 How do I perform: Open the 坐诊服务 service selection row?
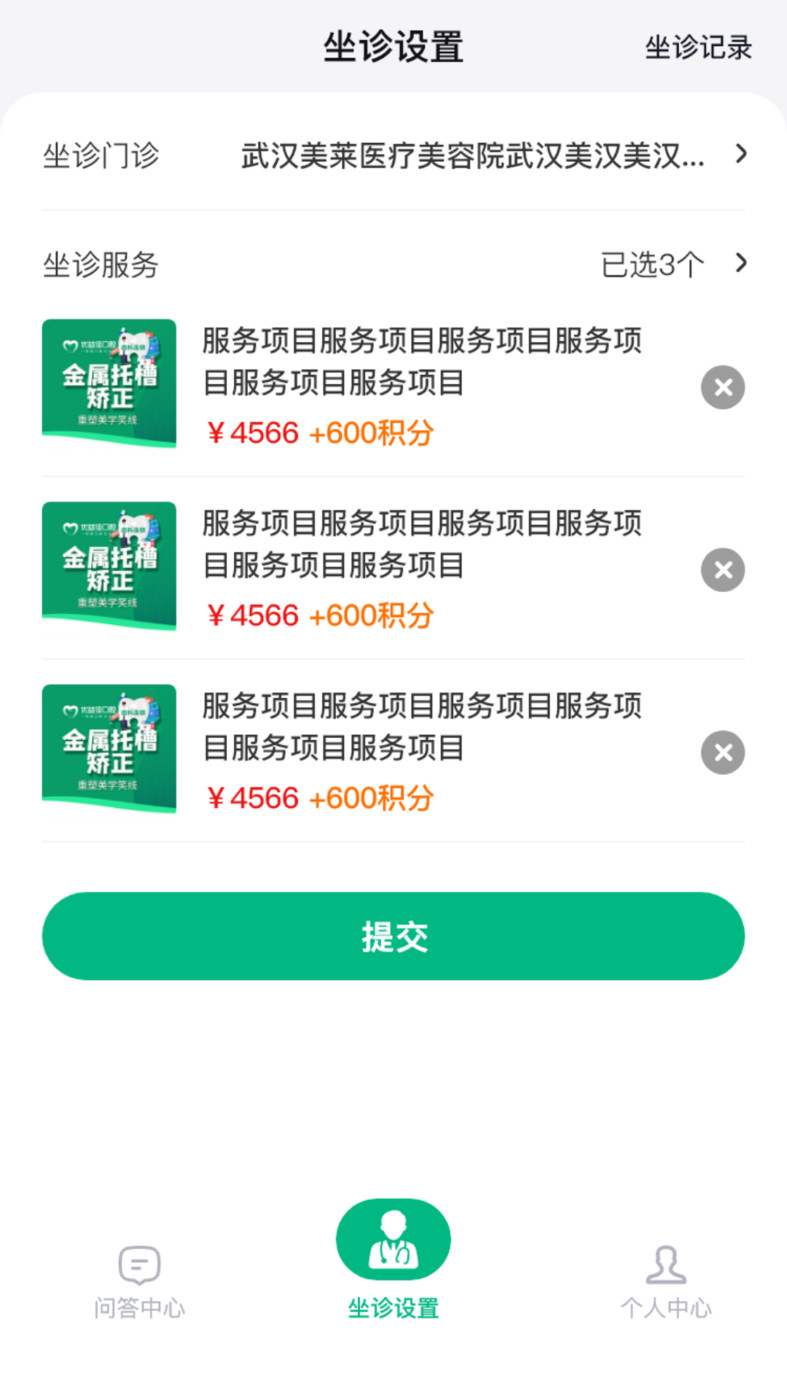coord(393,264)
